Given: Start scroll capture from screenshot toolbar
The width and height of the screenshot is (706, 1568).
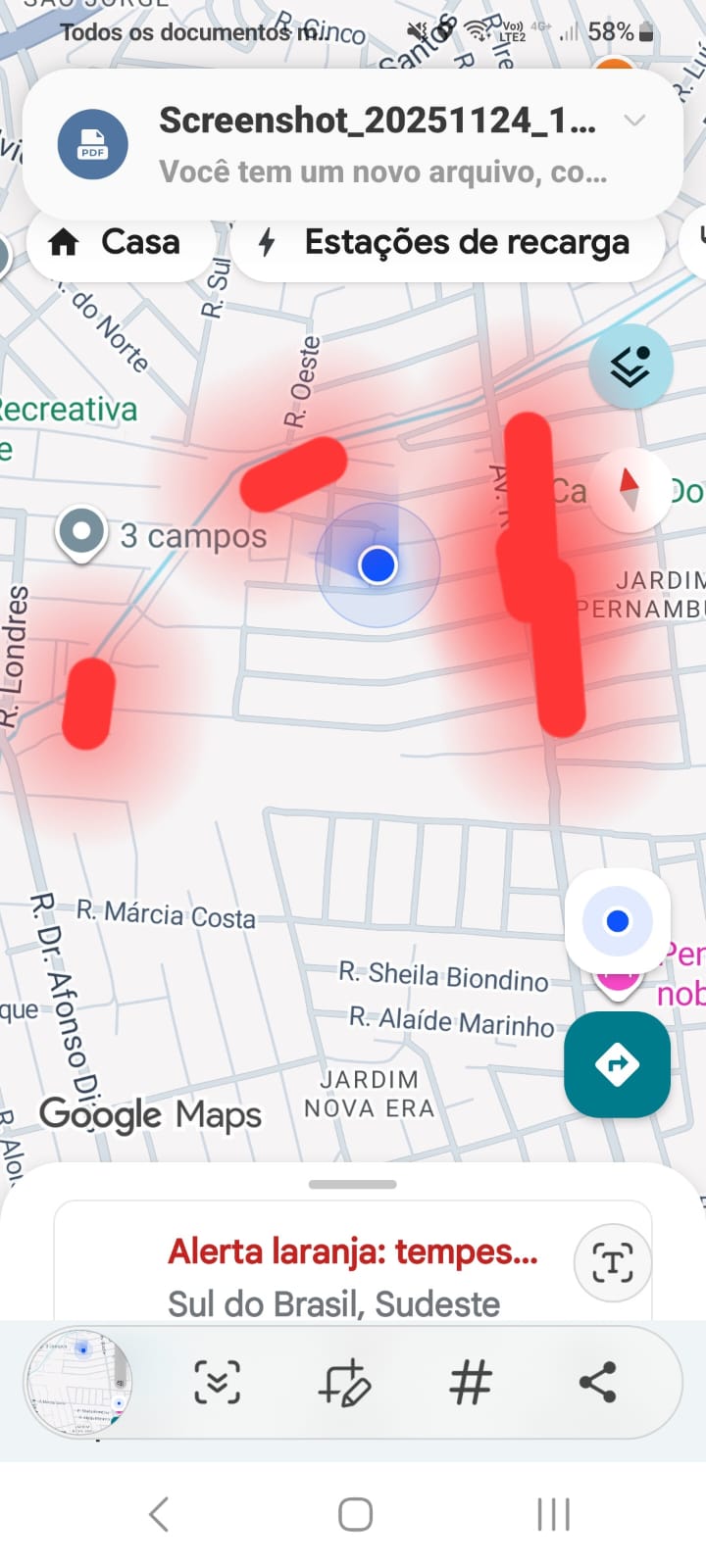Looking at the screenshot, I should 217,1383.
